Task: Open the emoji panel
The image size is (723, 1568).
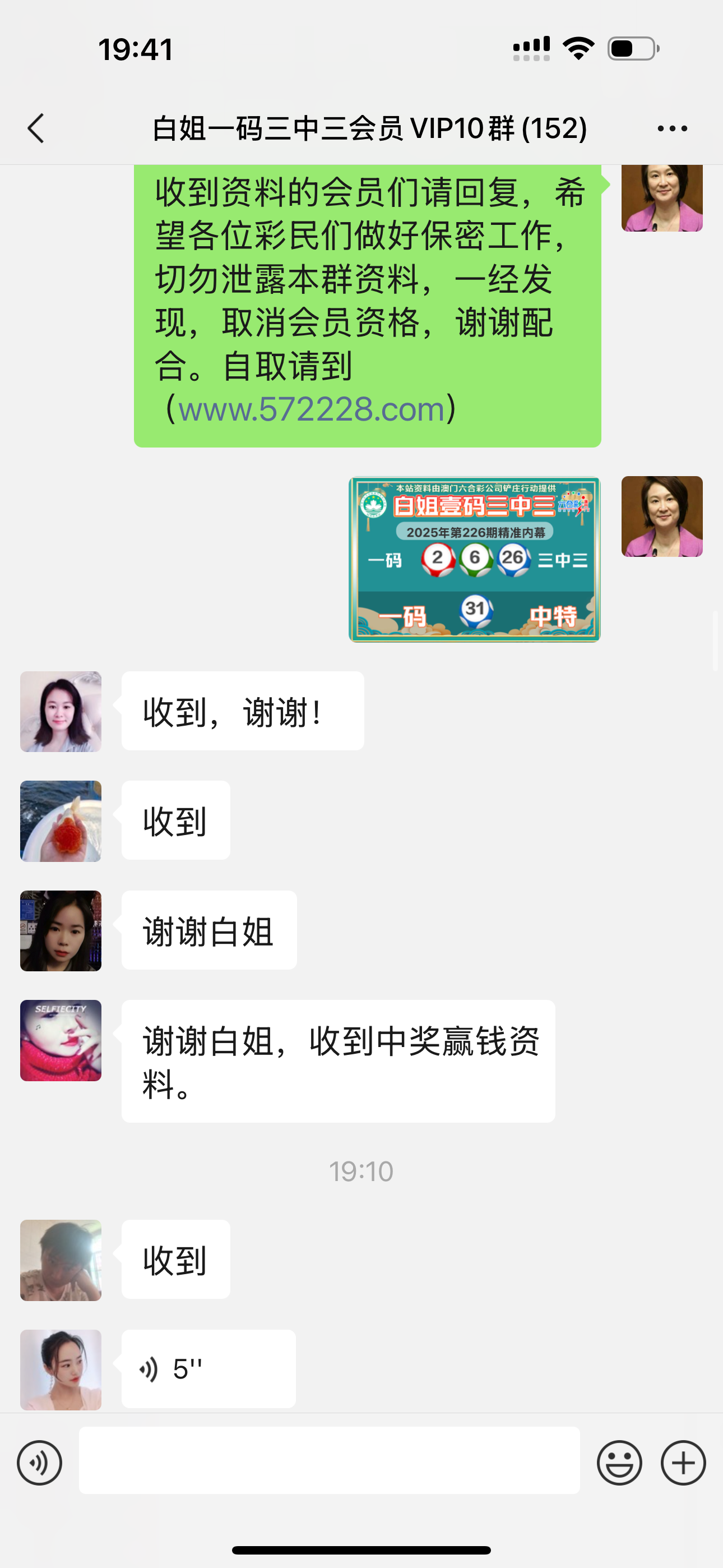Action: pyautogui.click(x=619, y=1462)
